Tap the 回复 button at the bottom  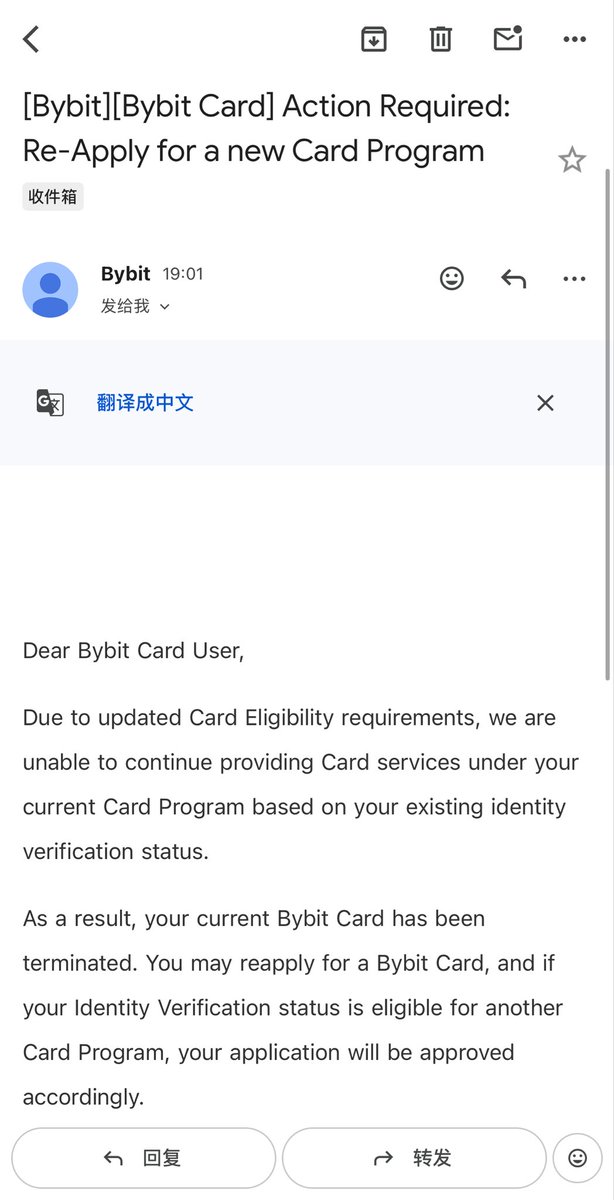tap(144, 1158)
